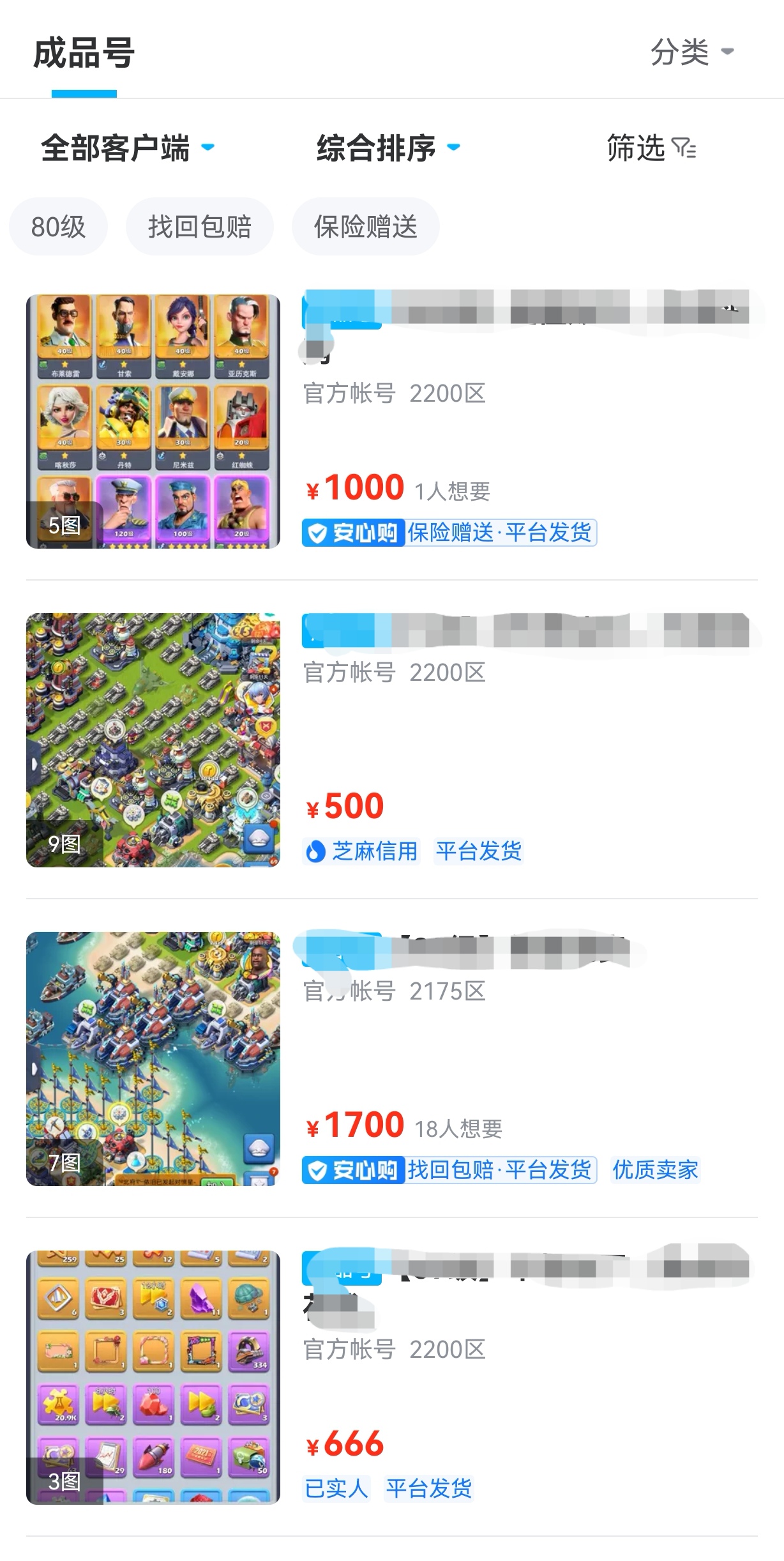Select the 成品号 tab
The width and height of the screenshot is (784, 1561).
click(x=84, y=53)
